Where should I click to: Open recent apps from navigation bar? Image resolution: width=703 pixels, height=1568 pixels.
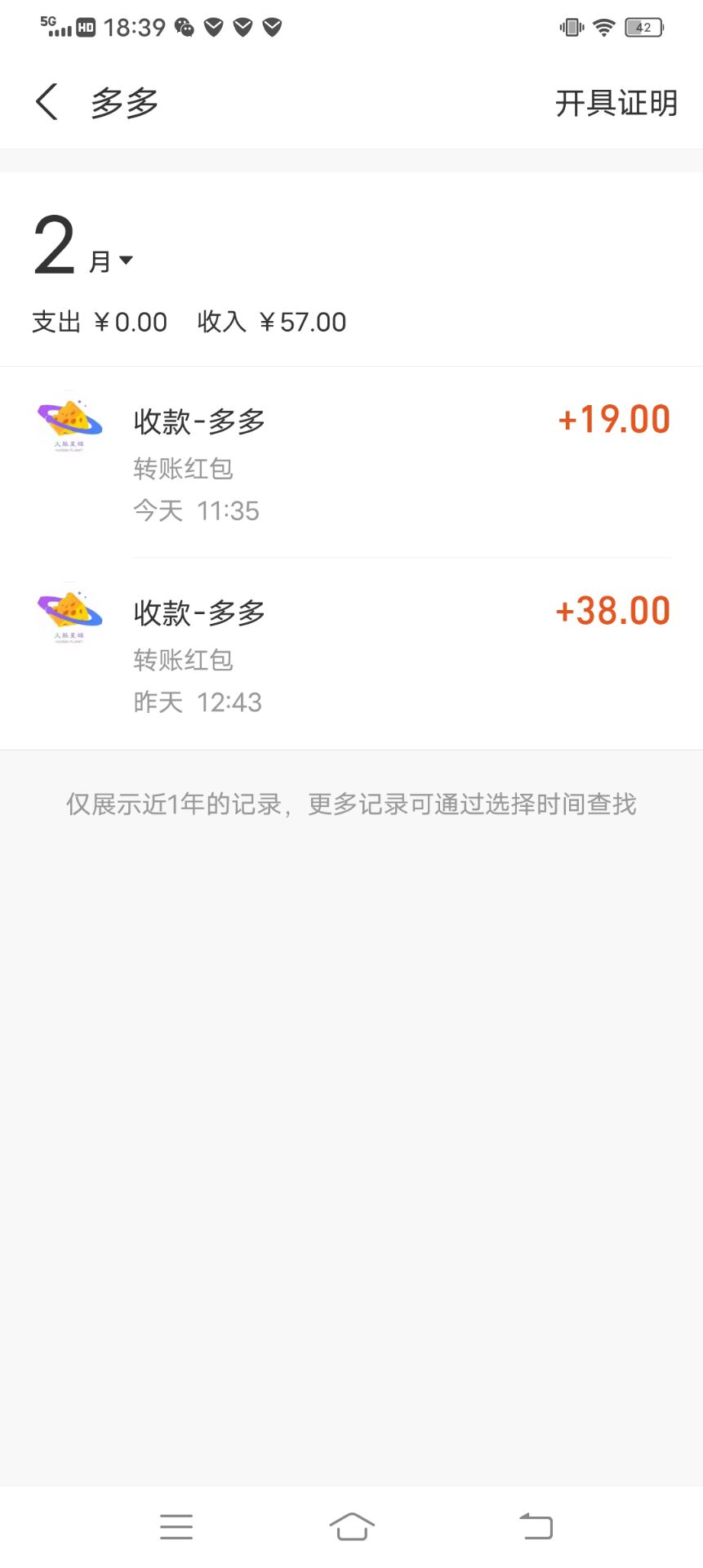click(176, 1526)
